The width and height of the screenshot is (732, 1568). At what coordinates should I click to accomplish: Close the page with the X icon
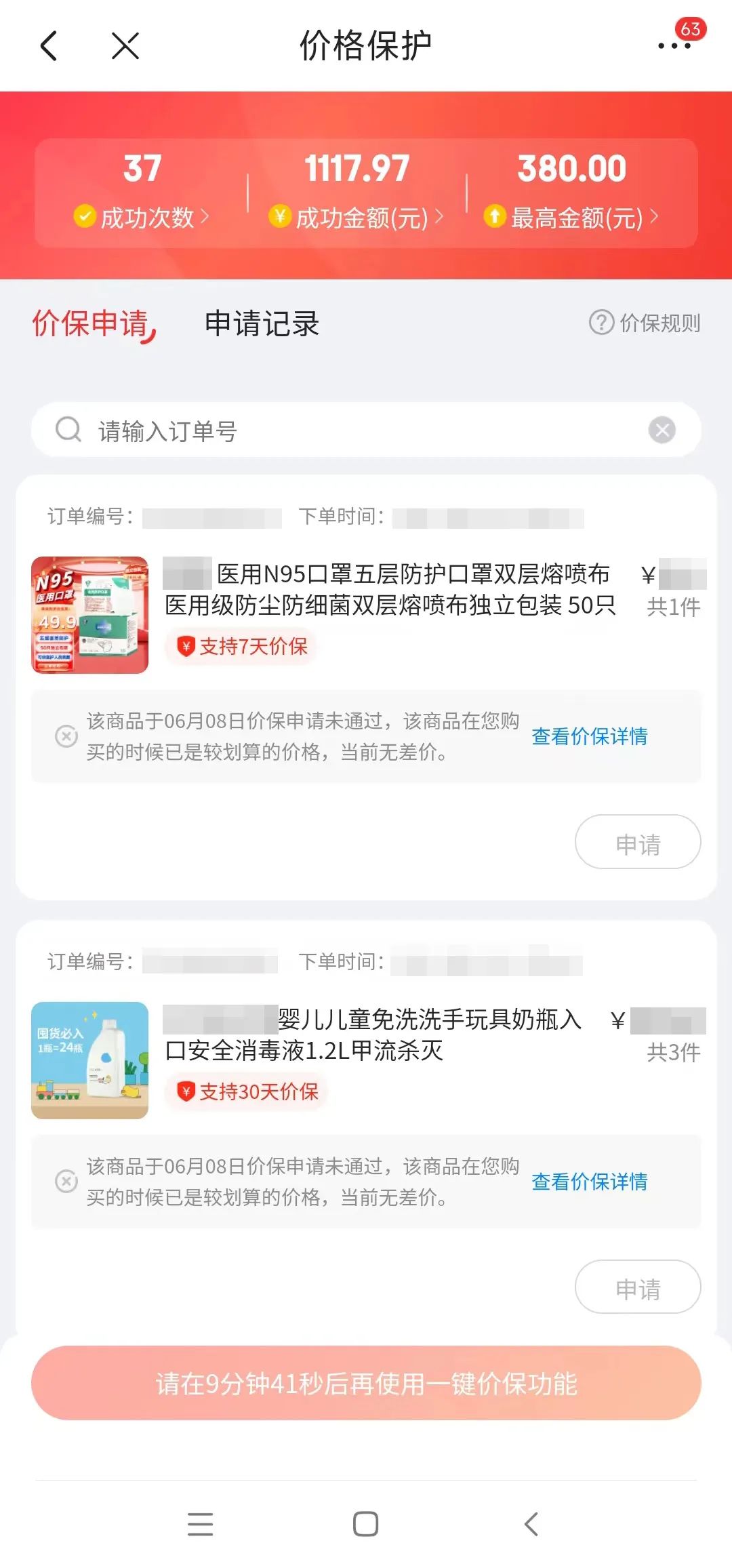123,46
